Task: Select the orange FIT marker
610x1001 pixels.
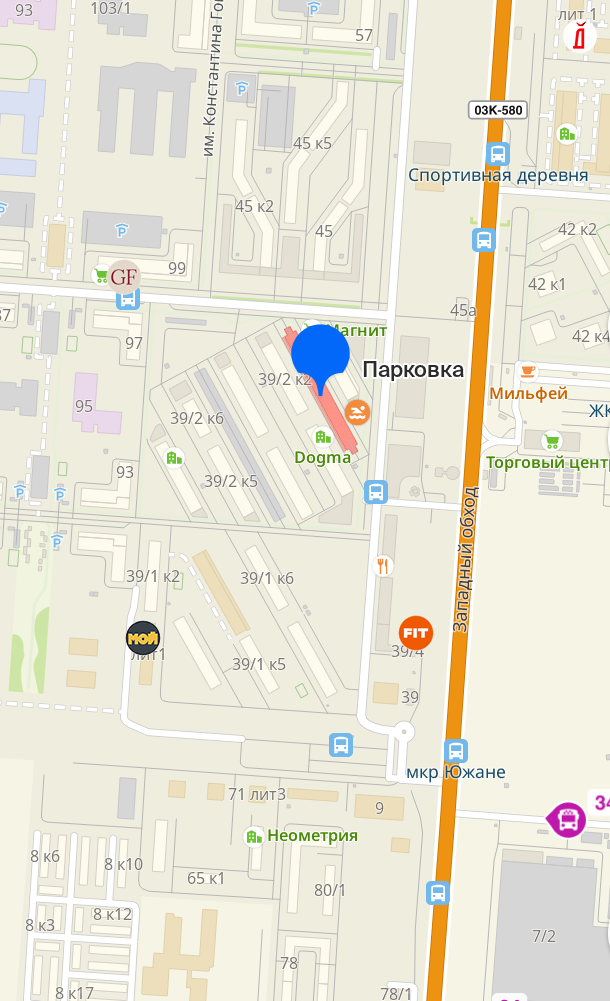Action: point(415,632)
